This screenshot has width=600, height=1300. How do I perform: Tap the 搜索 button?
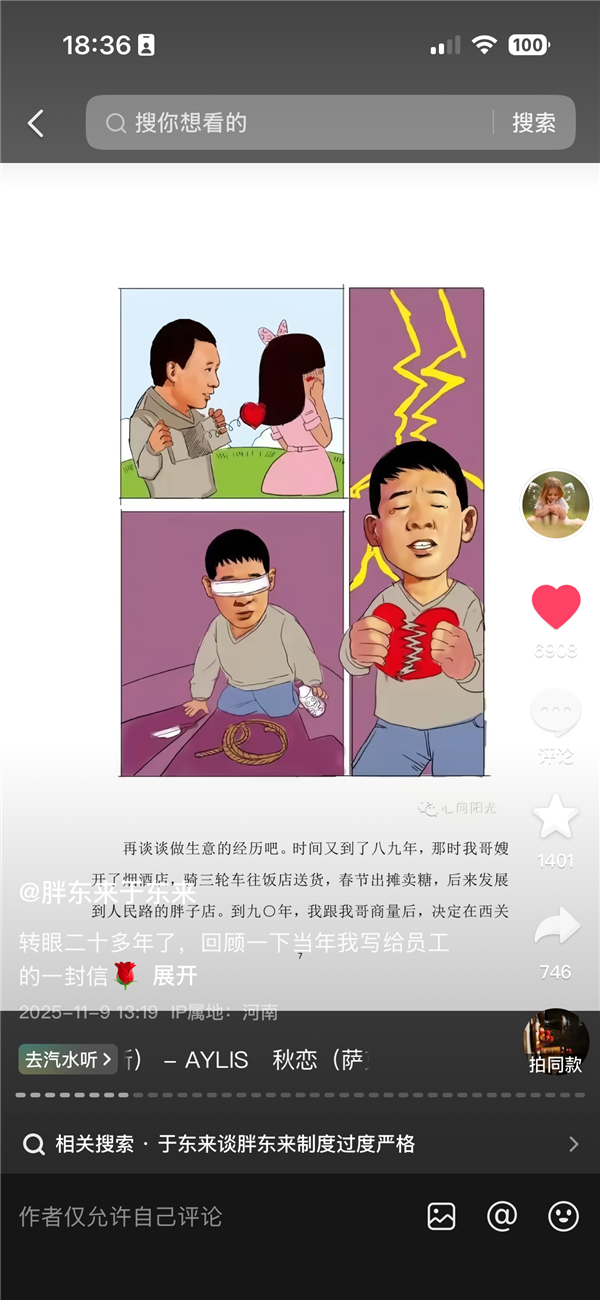point(533,123)
